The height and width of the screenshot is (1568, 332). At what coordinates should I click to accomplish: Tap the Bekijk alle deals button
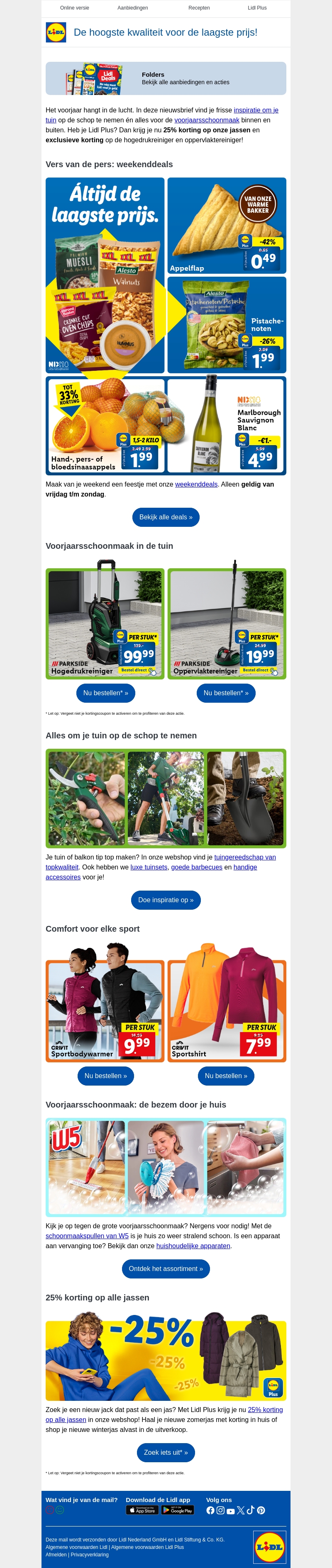click(x=166, y=517)
